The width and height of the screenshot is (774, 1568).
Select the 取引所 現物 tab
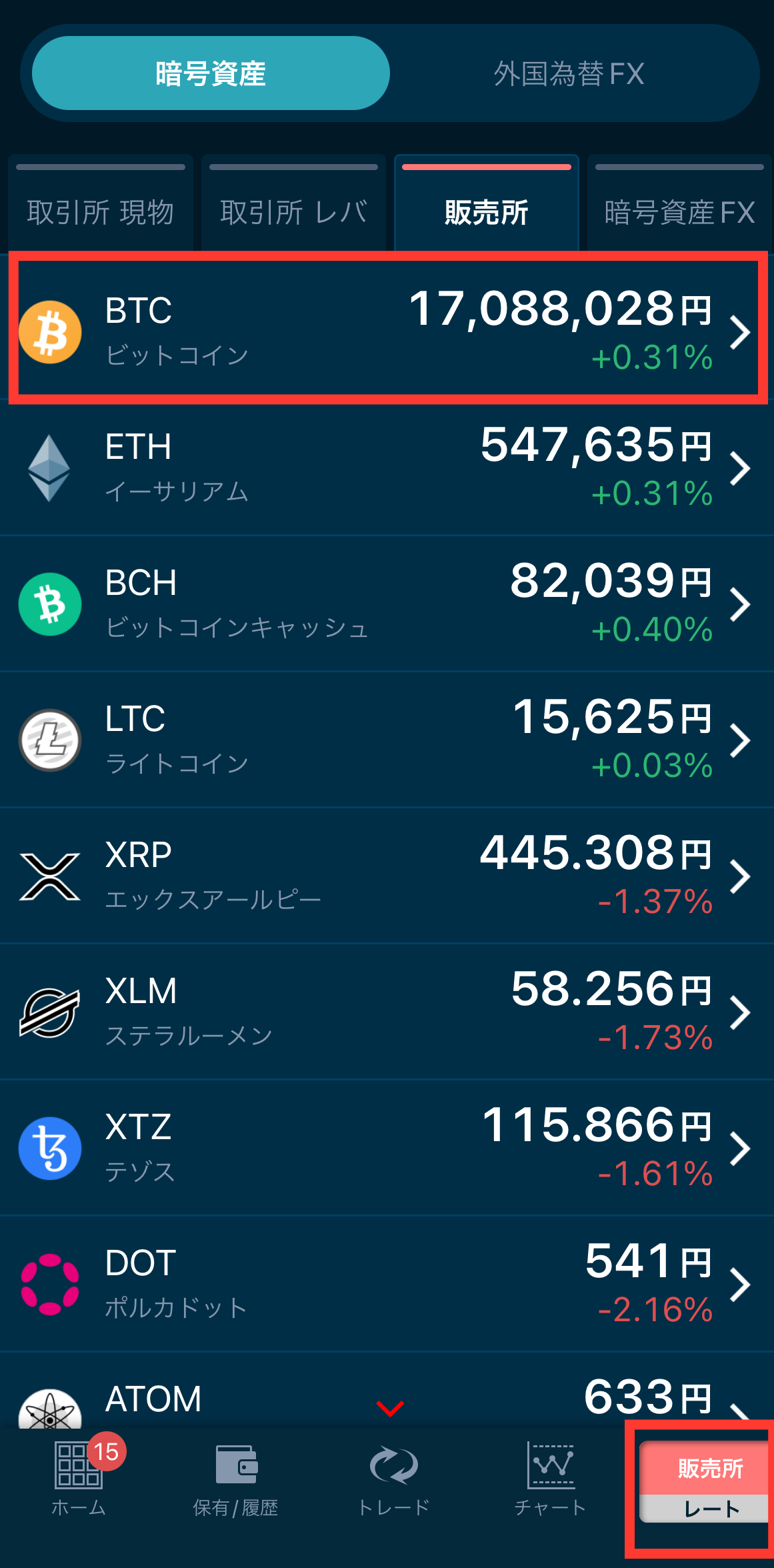pos(101,211)
